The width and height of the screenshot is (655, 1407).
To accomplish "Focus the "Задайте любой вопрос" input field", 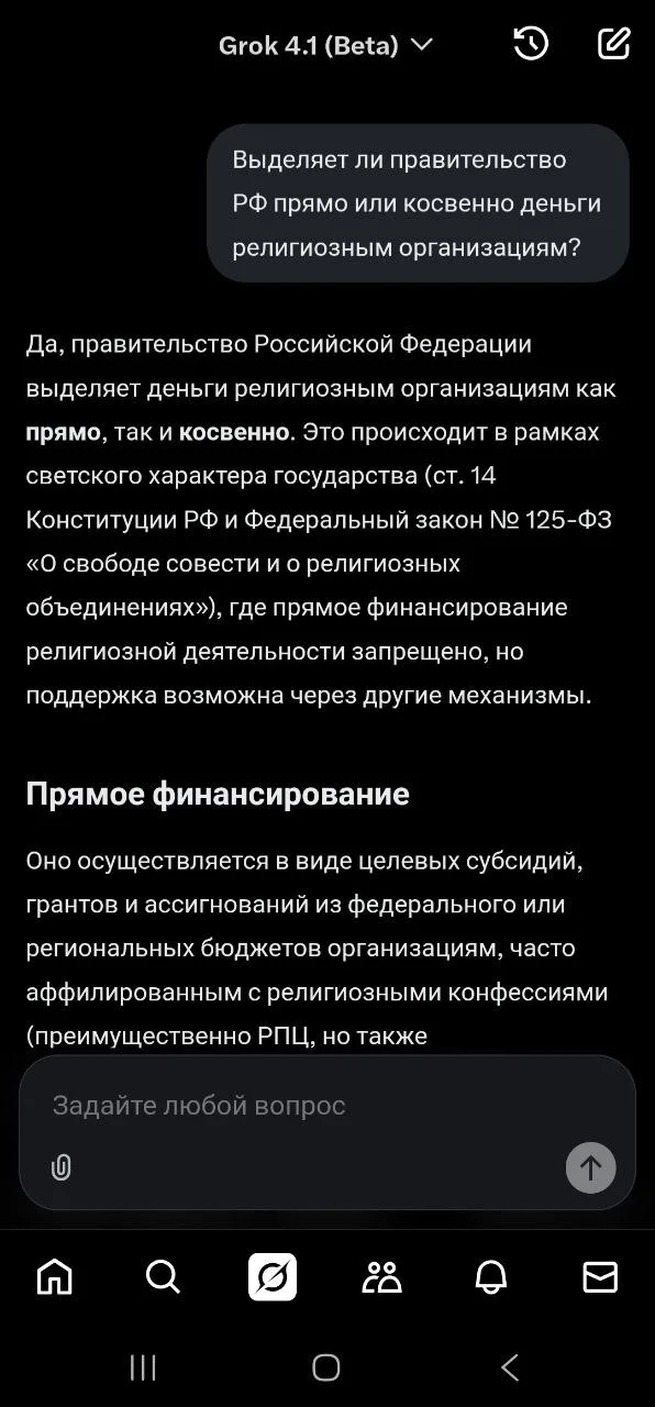I will point(300,1105).
